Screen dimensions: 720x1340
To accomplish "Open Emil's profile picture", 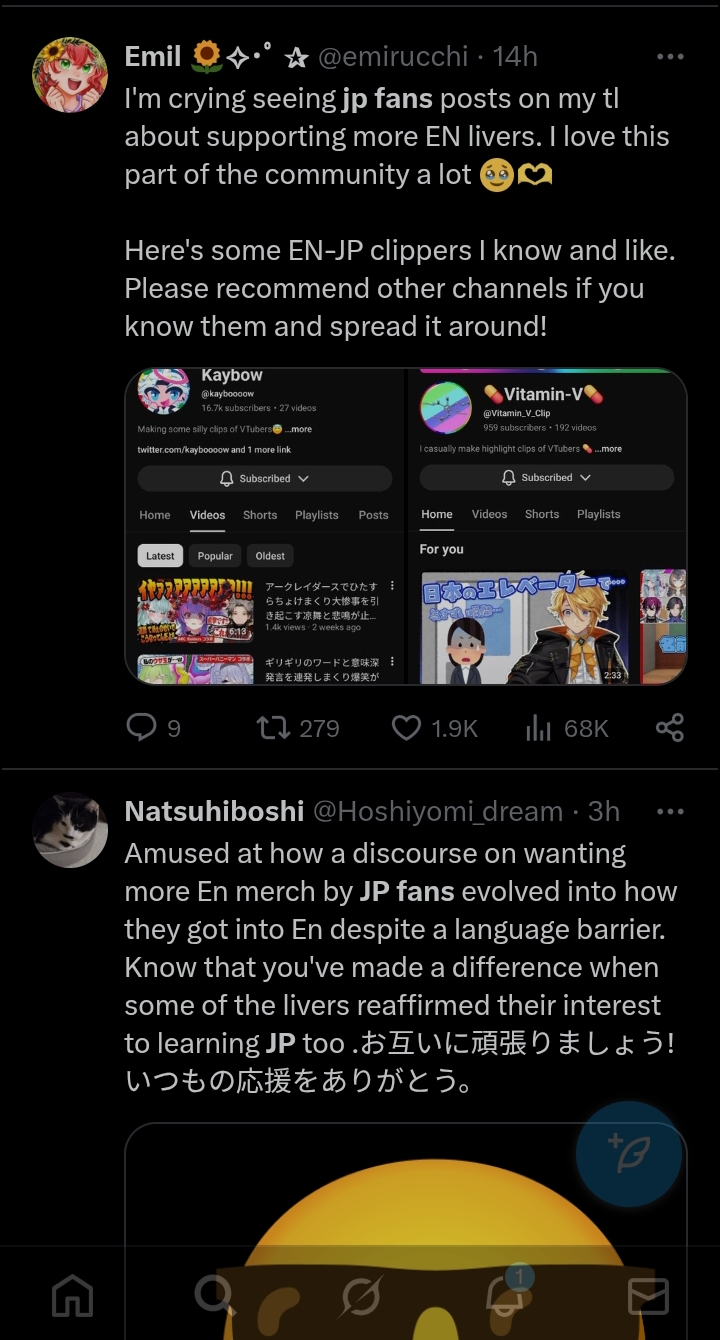I will tap(70, 75).
